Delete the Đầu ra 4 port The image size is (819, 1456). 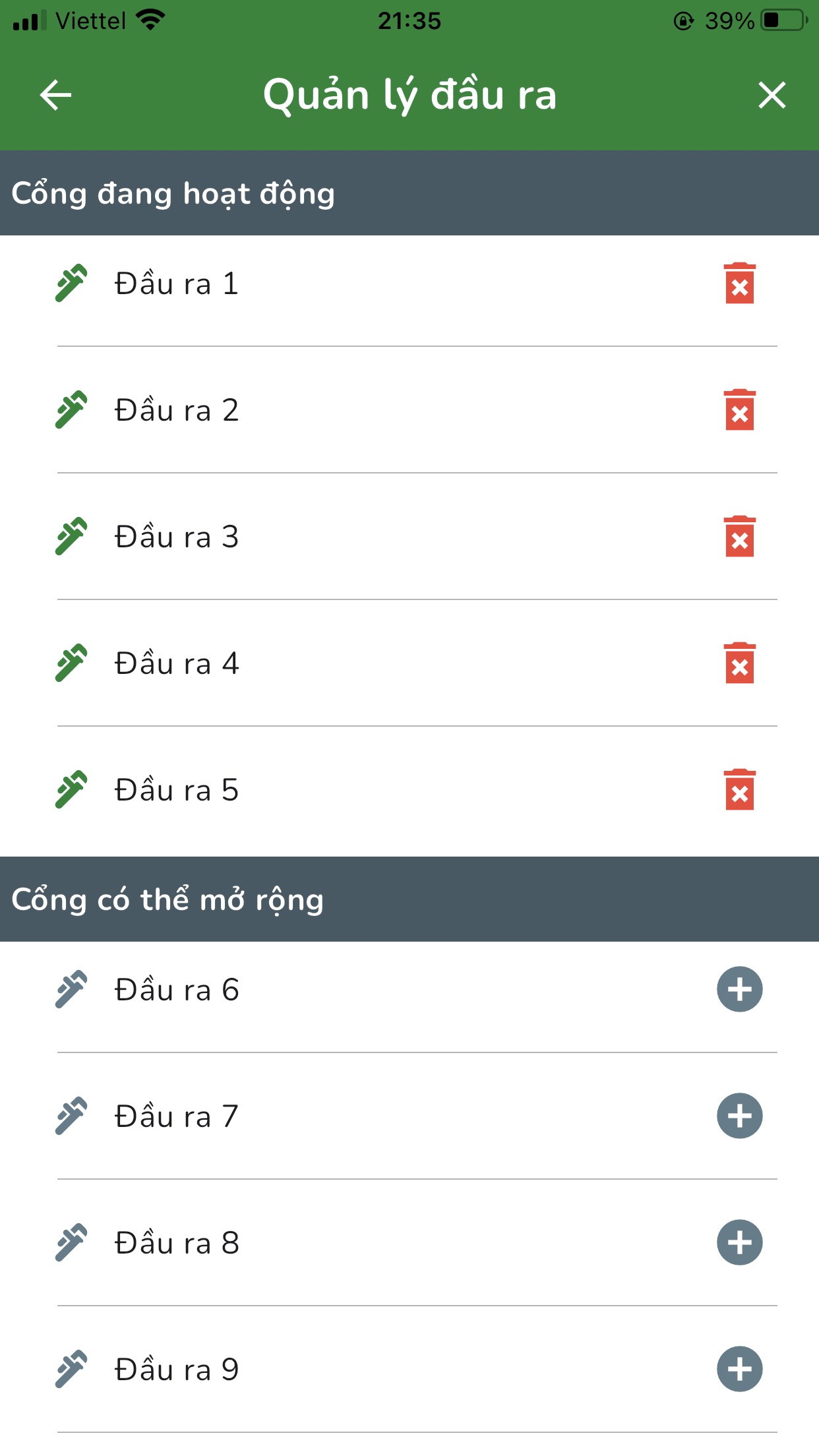(x=740, y=663)
